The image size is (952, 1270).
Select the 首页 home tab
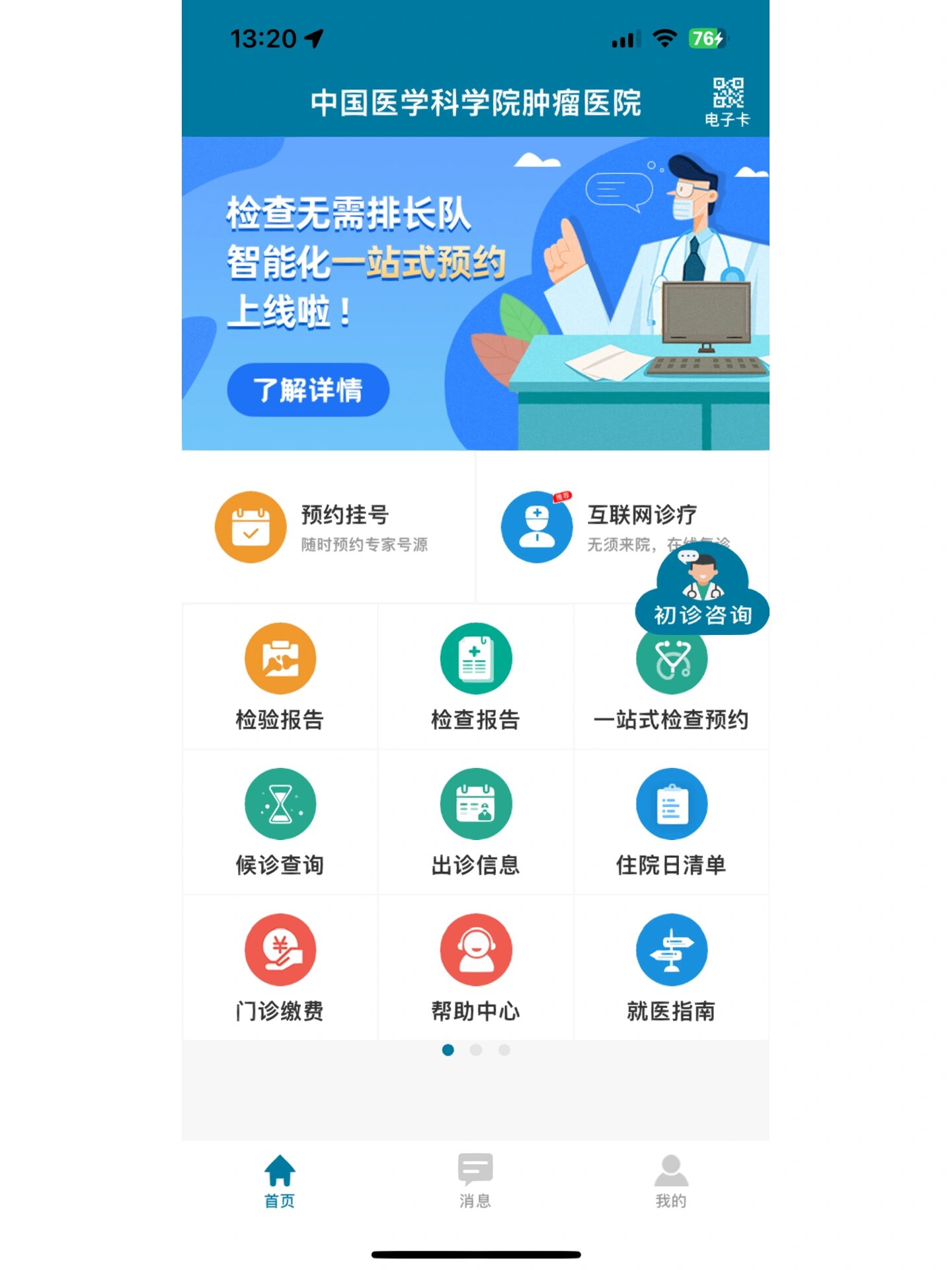click(x=280, y=1181)
